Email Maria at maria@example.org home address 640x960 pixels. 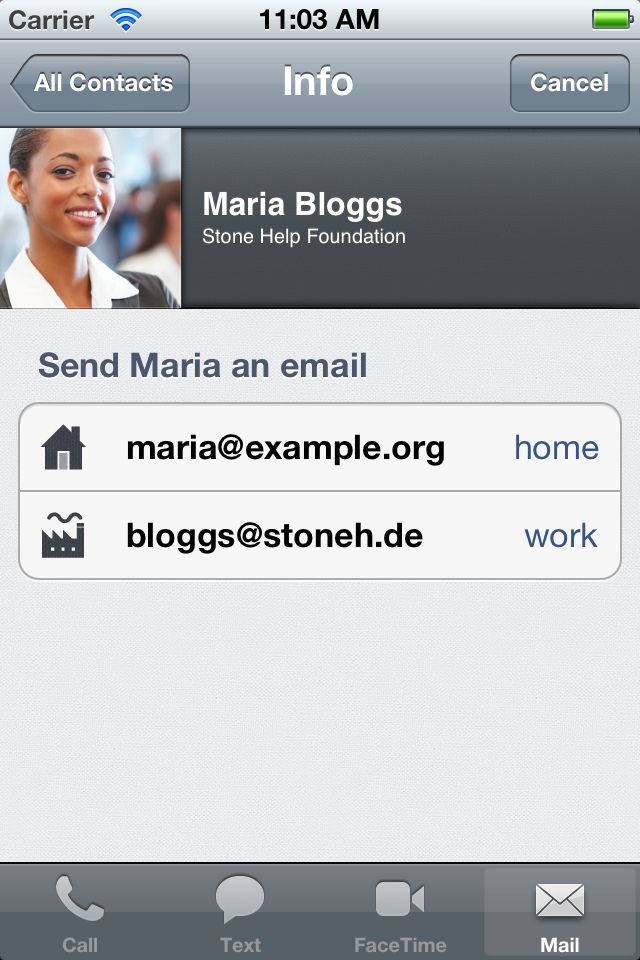point(320,448)
